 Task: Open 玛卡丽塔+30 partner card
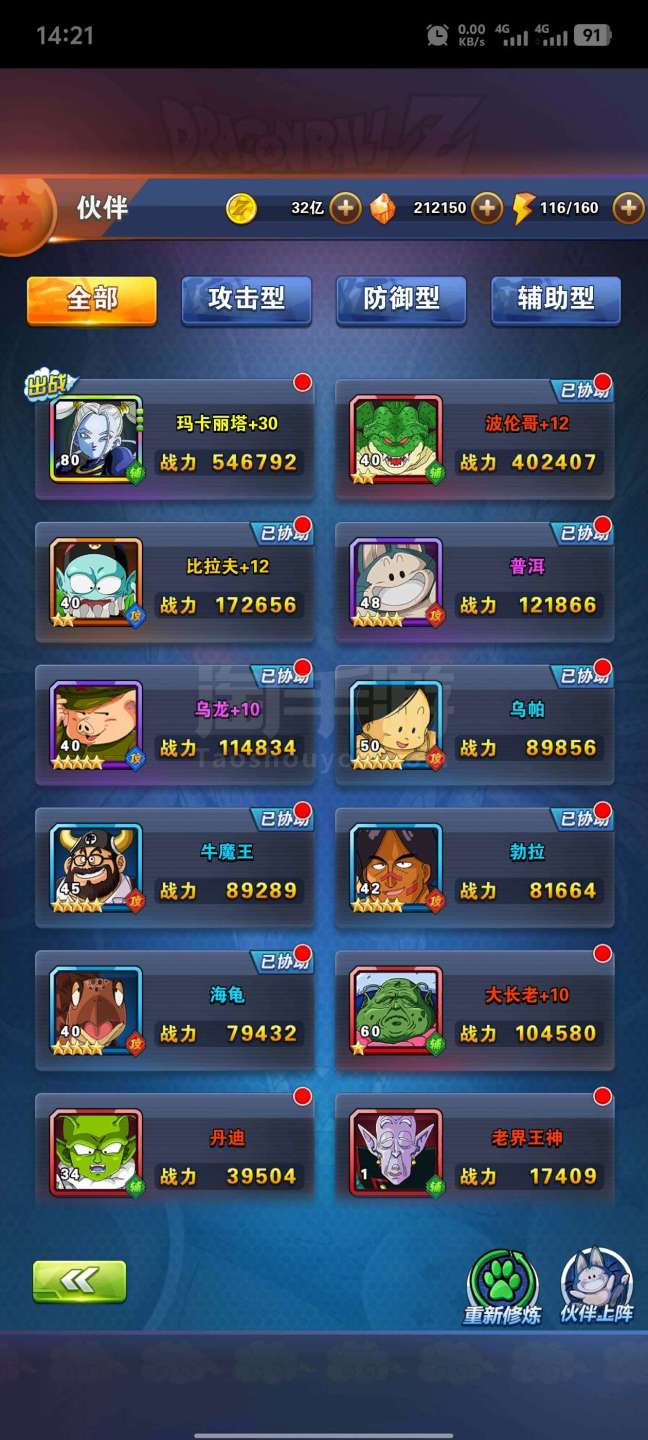pos(175,441)
